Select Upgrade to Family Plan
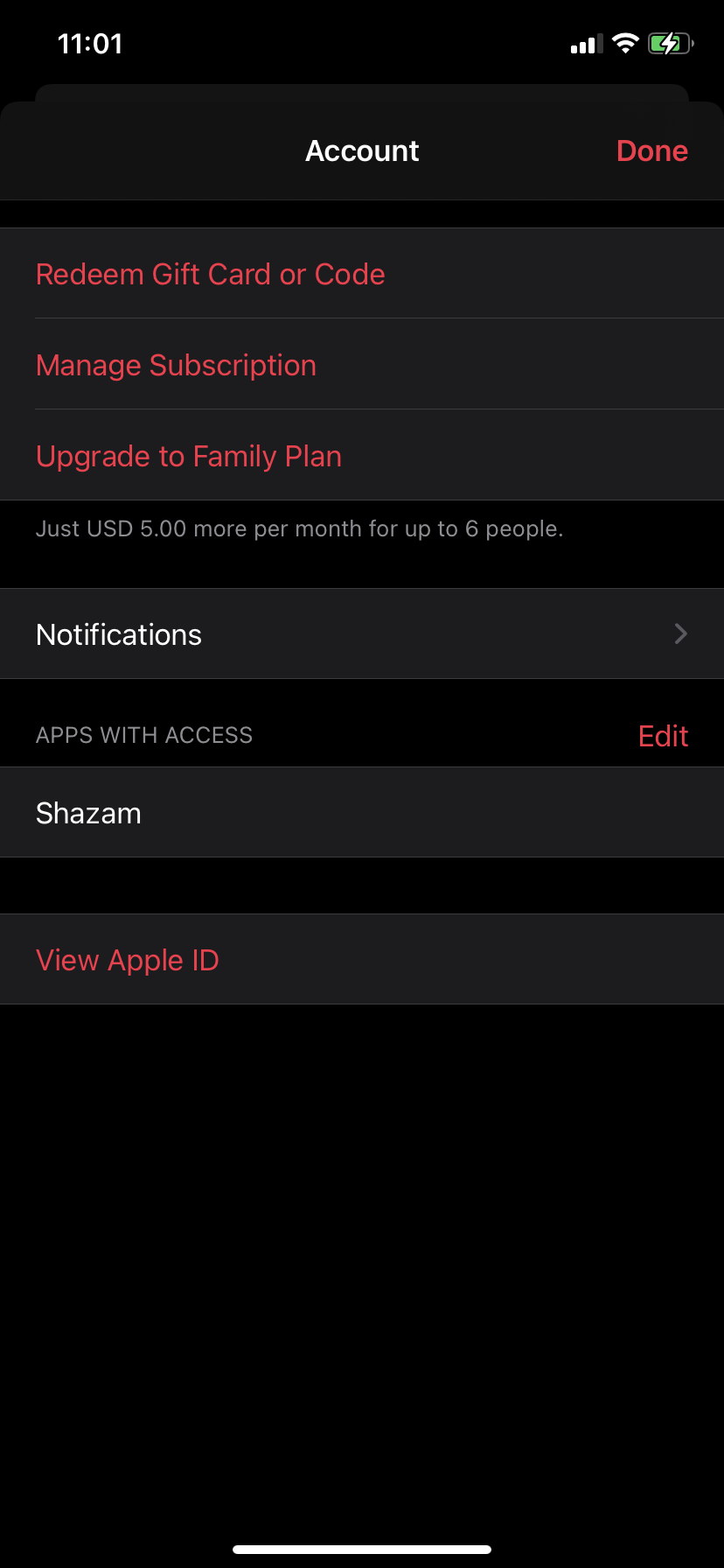 pyautogui.click(x=189, y=456)
